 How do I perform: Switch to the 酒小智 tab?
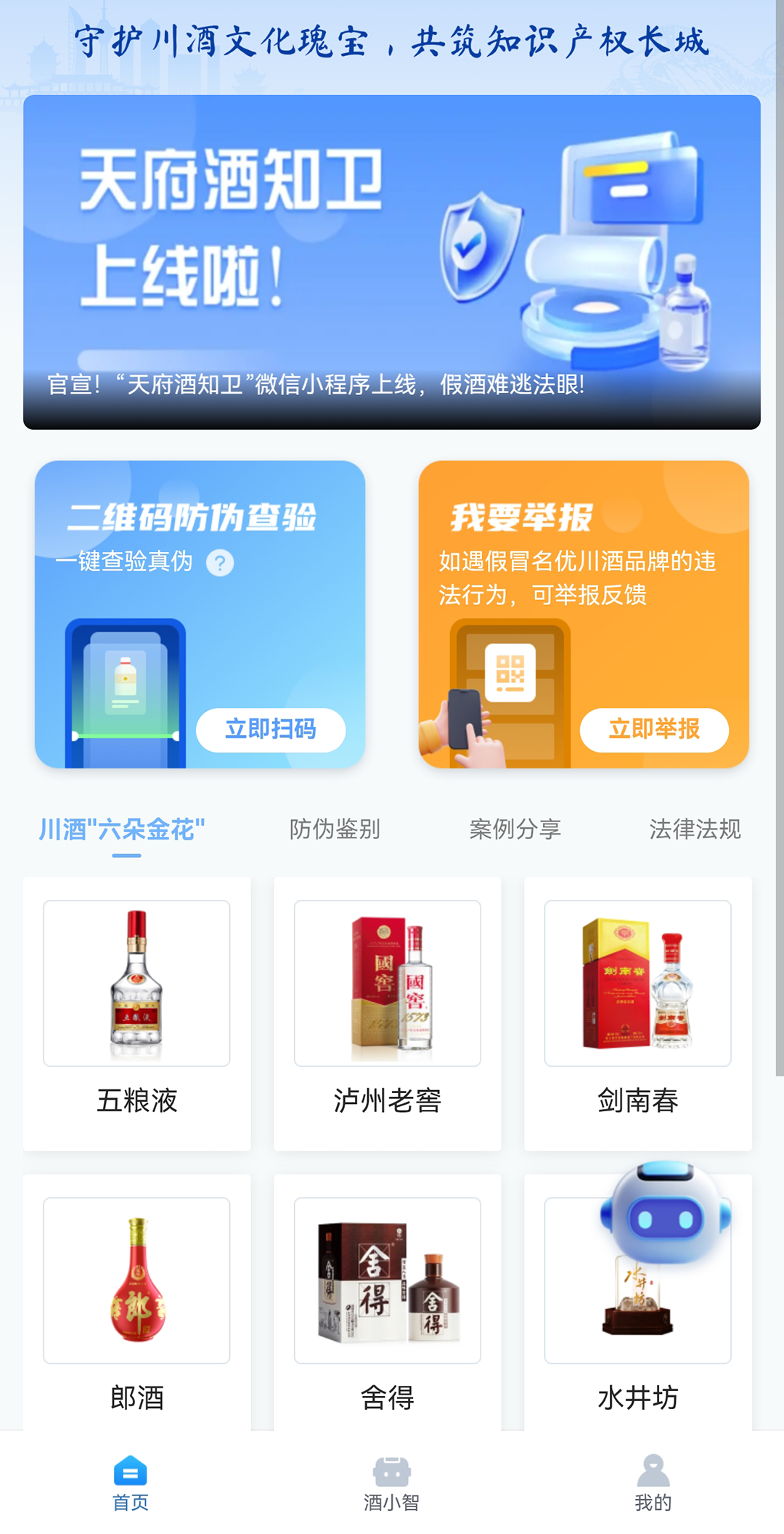tap(392, 1483)
